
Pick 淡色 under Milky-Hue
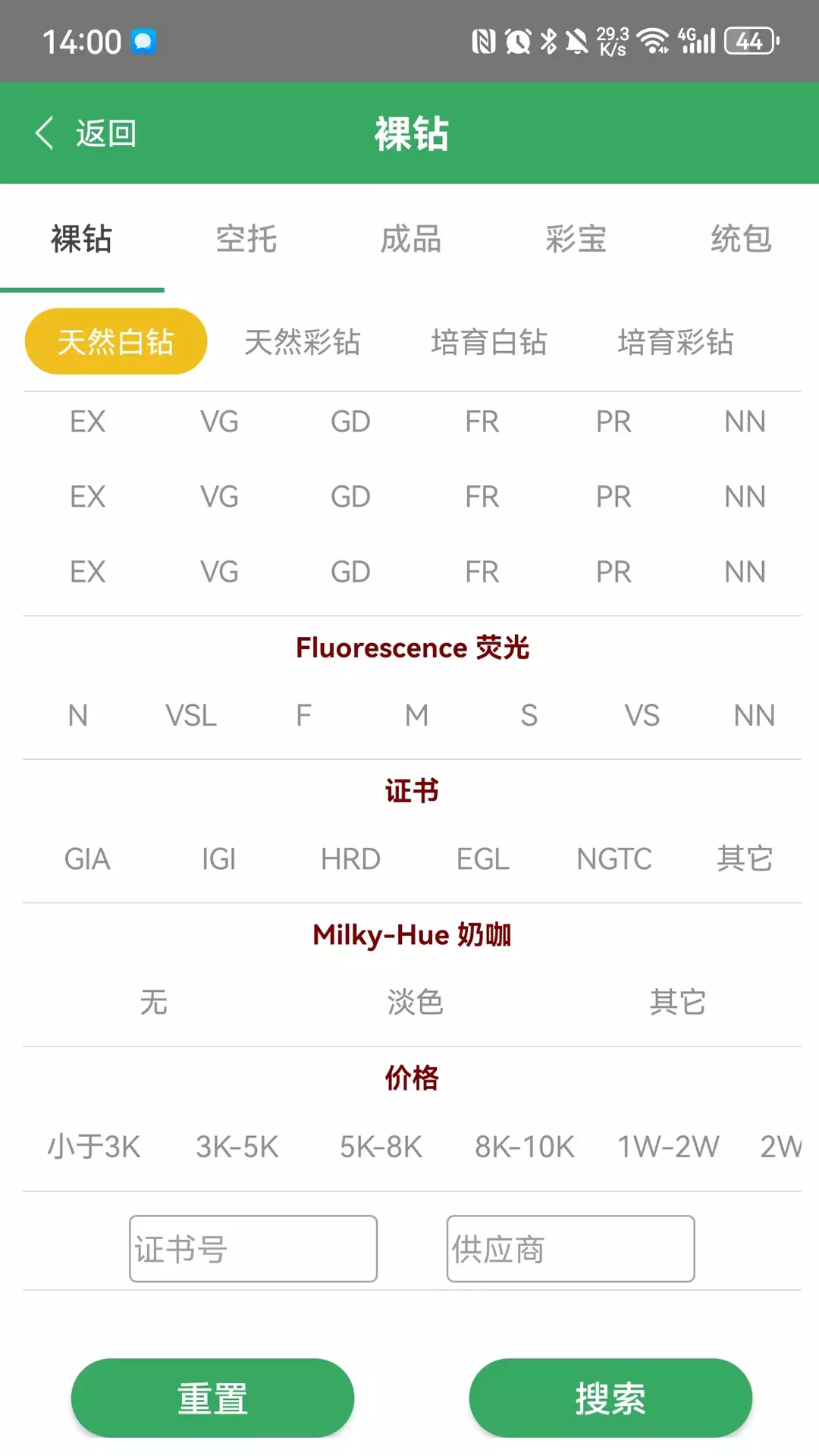415,1003
